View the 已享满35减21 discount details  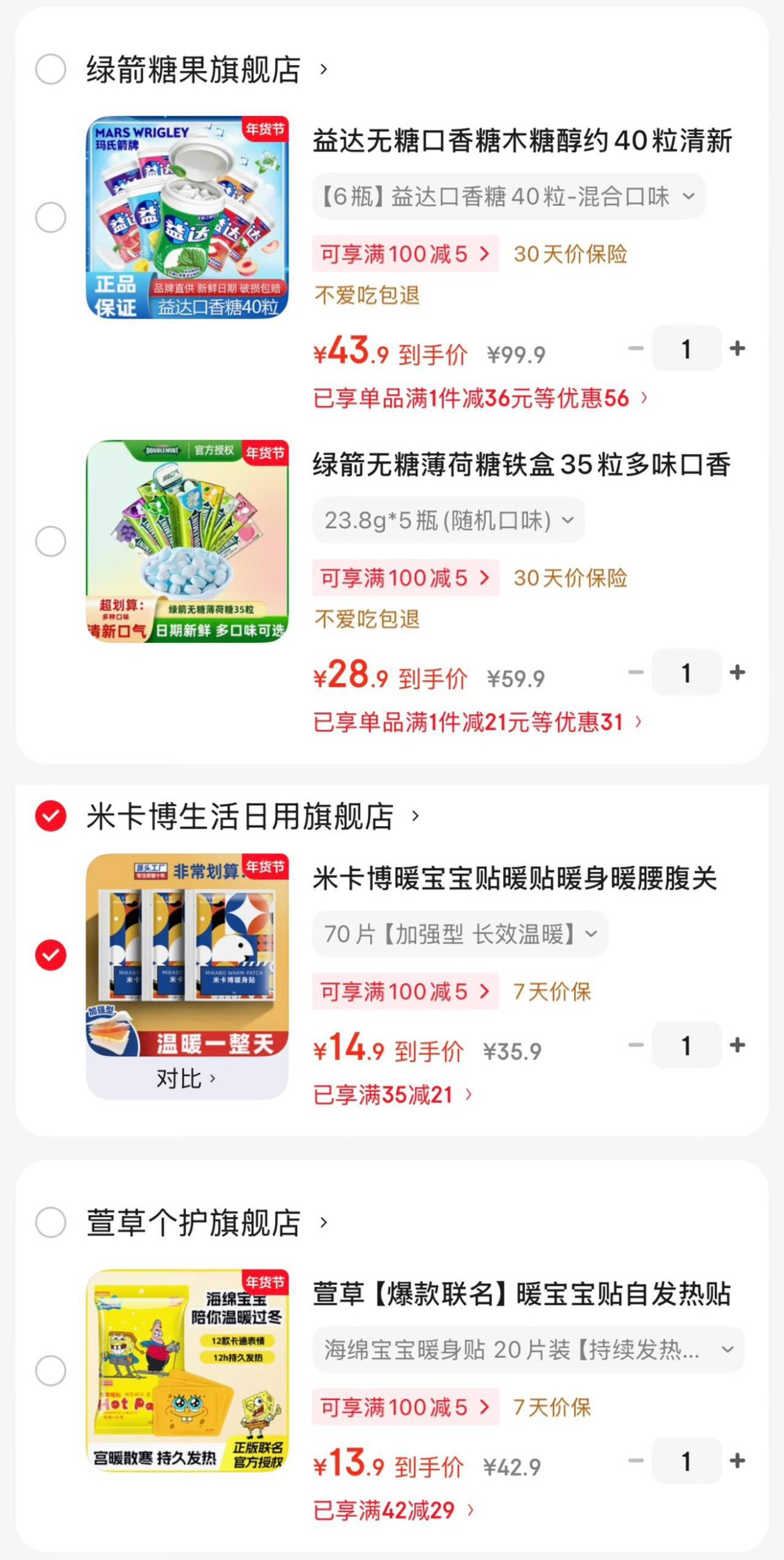pyautogui.click(x=392, y=1095)
